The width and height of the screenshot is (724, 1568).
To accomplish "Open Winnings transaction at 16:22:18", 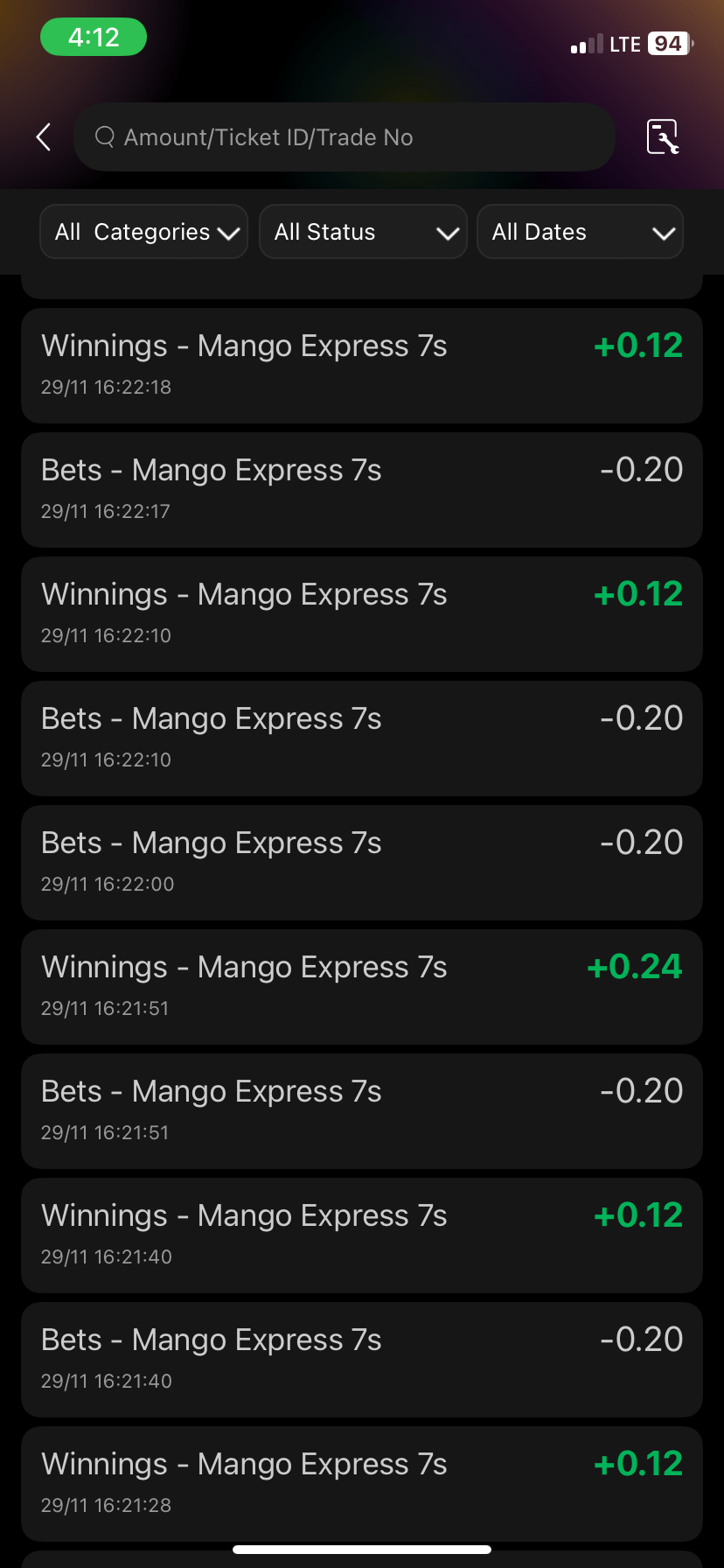I will (362, 365).
